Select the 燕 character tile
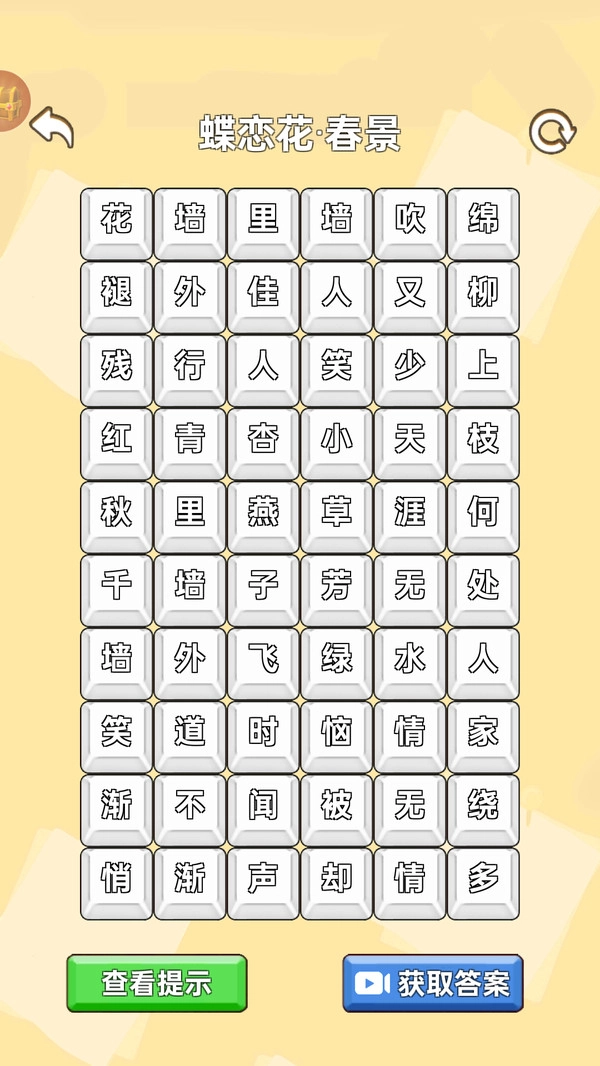Image resolution: width=600 pixels, height=1066 pixels. (263, 513)
